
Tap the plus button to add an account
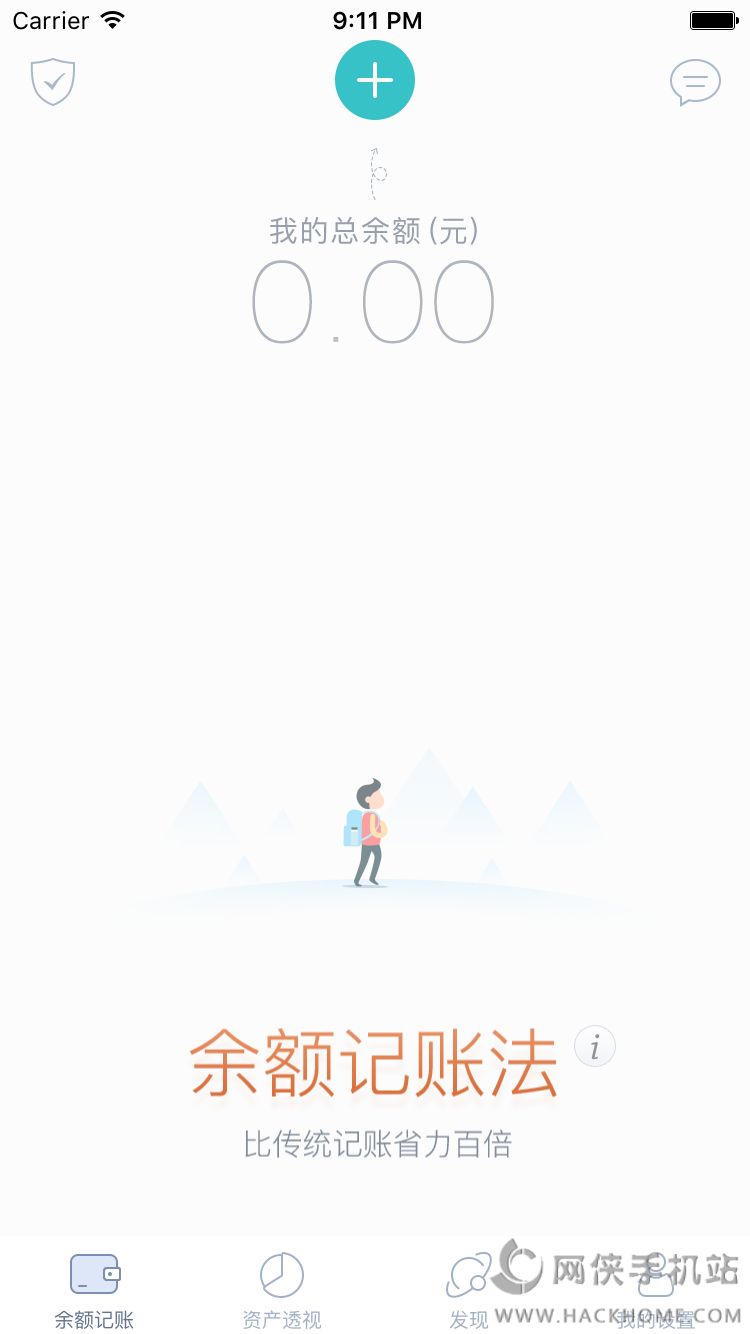point(375,80)
